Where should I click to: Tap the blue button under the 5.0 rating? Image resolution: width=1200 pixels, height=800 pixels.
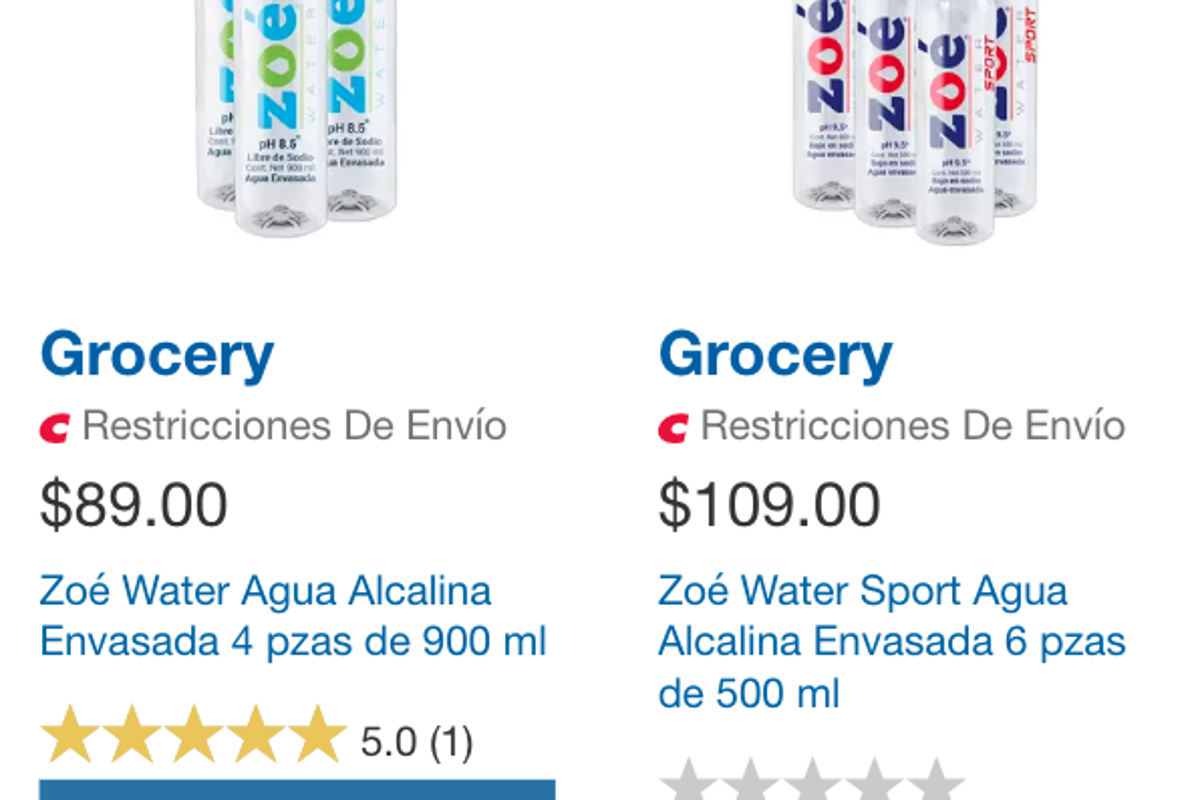pyautogui.click(x=297, y=790)
